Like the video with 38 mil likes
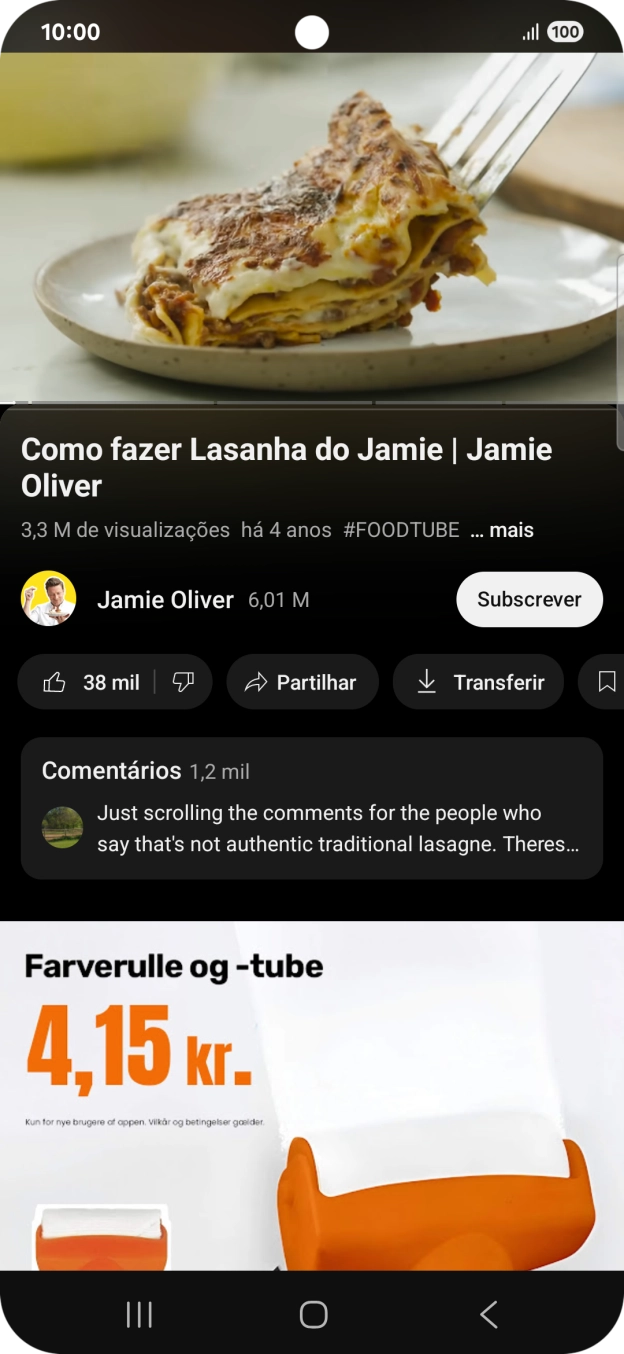This screenshot has width=624, height=1354. (91, 682)
